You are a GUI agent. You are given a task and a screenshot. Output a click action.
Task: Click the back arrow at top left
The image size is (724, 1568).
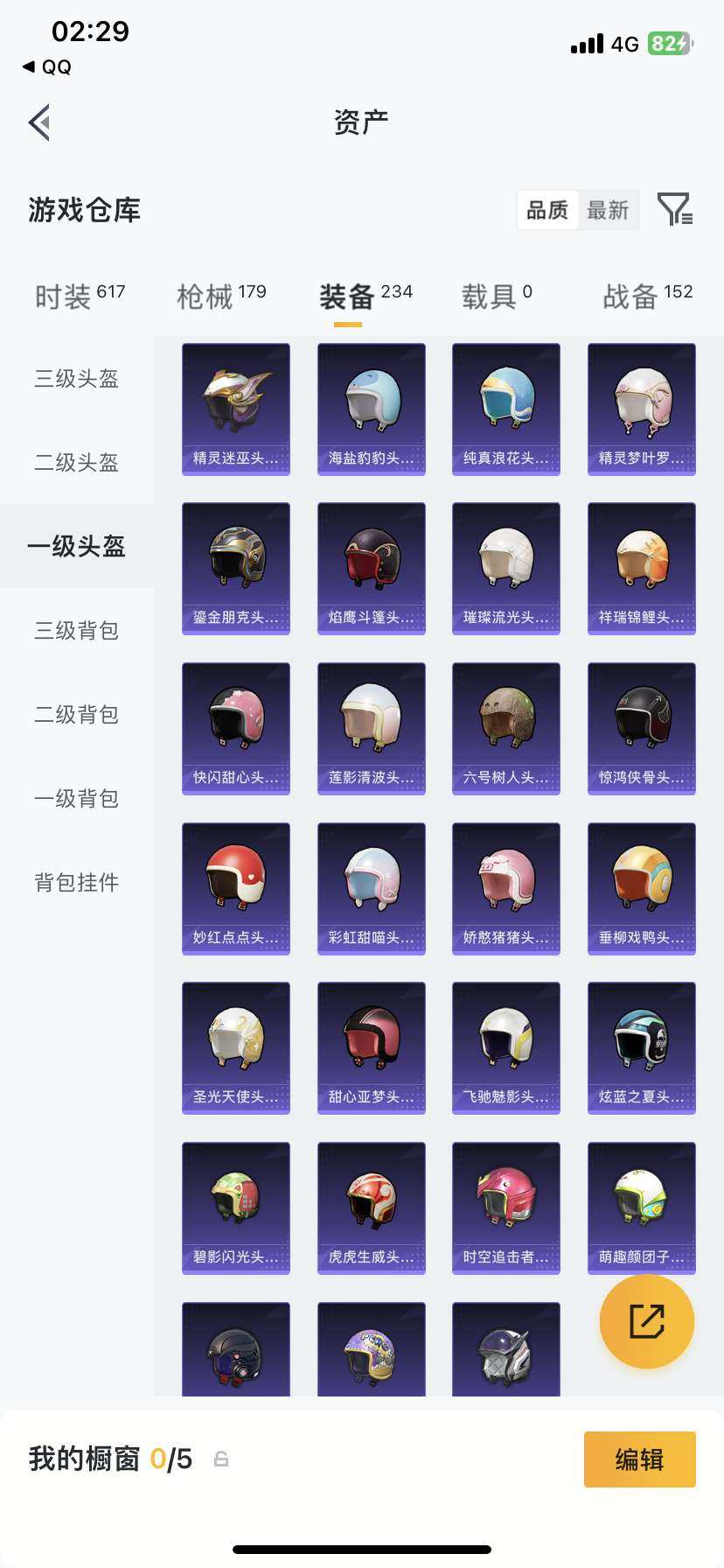pos(38,122)
